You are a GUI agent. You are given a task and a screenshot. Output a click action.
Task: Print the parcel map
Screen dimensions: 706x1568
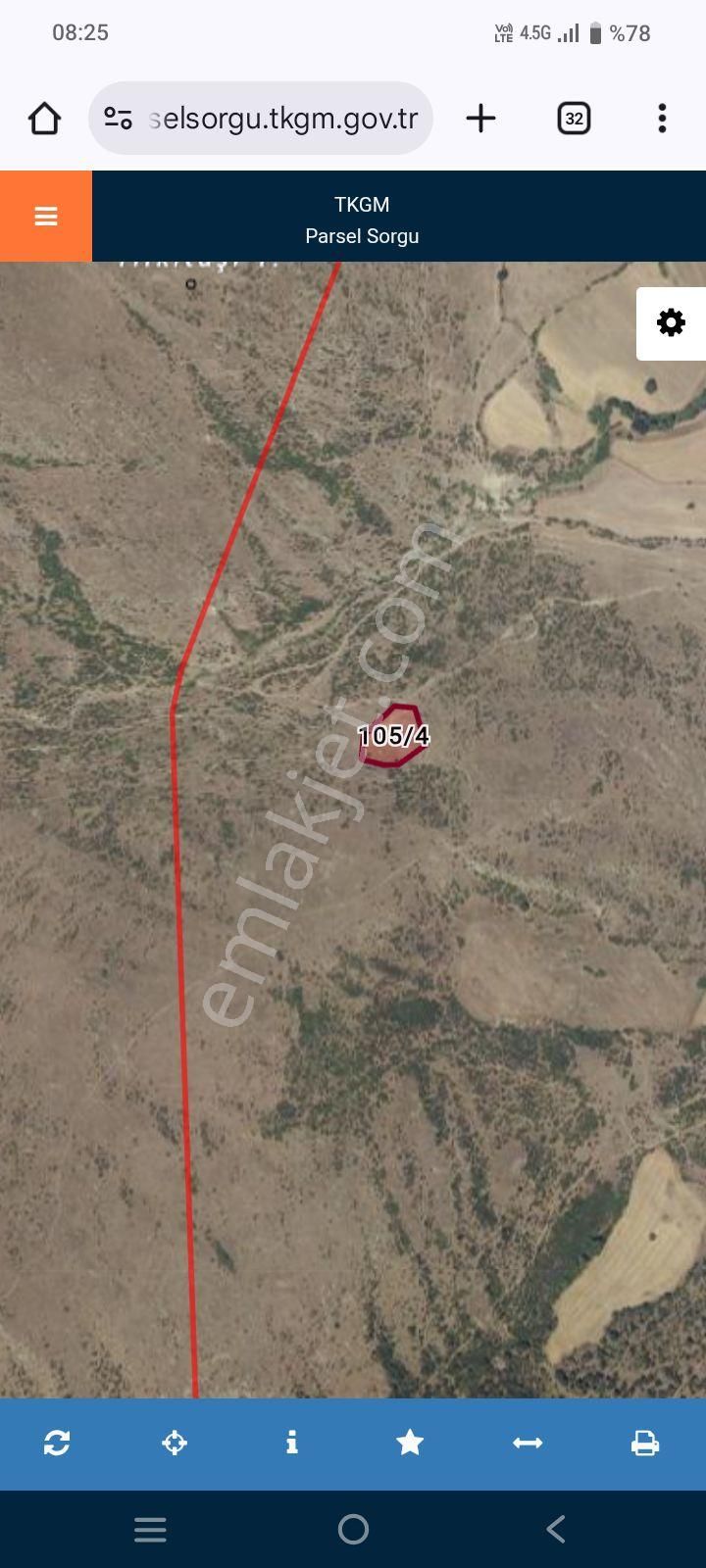644,1443
